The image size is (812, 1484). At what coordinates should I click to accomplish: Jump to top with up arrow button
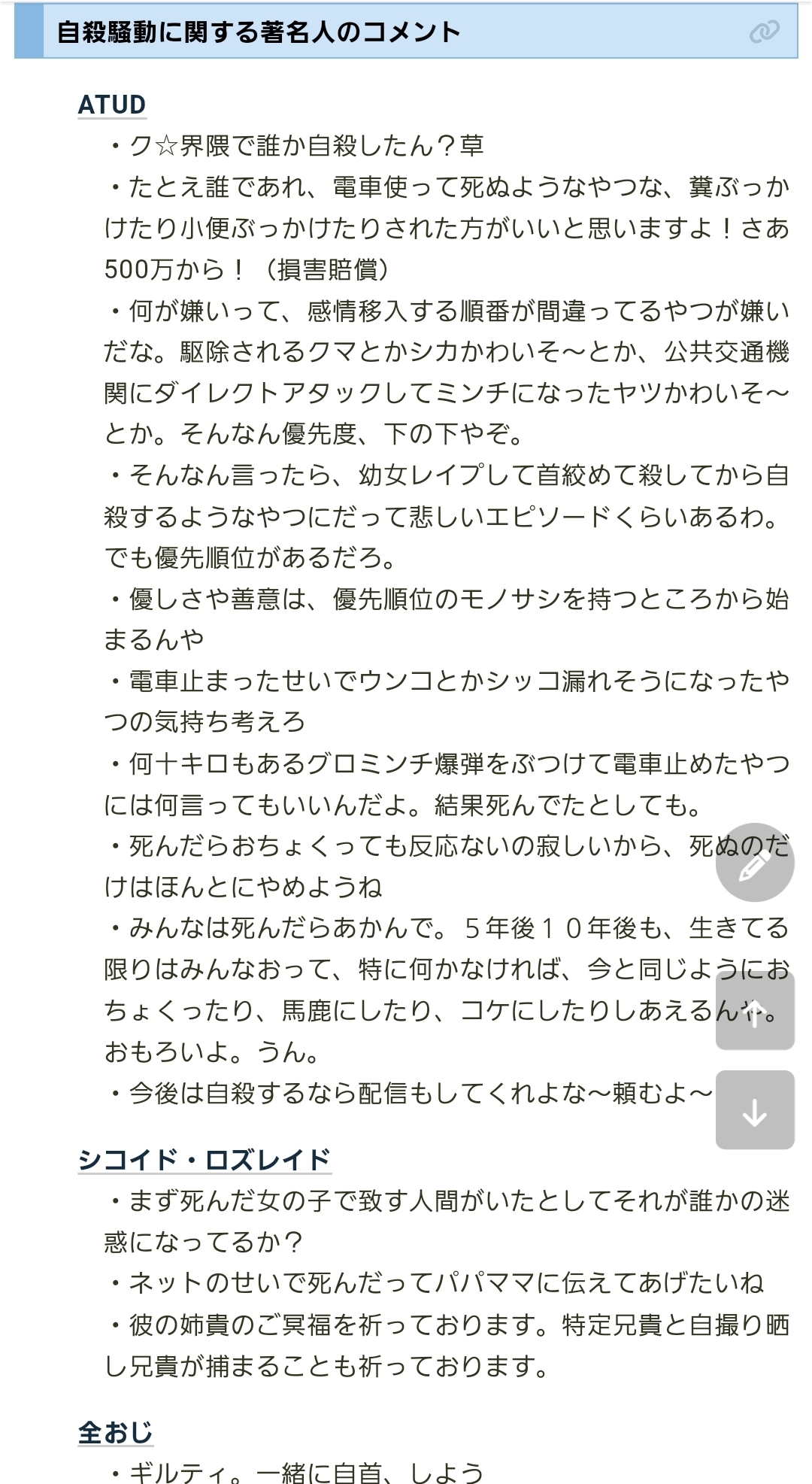(754, 1010)
